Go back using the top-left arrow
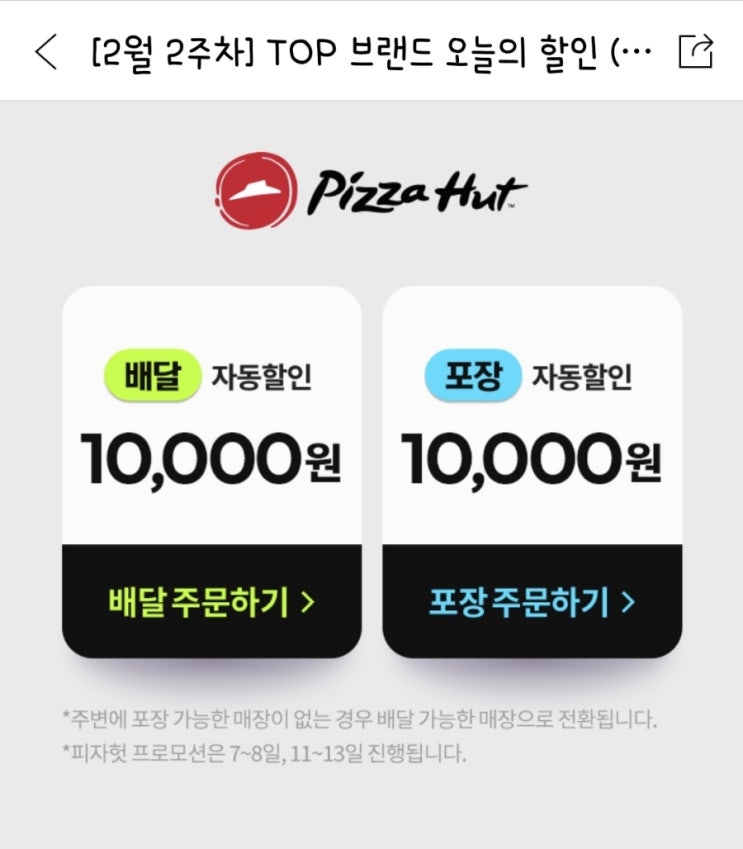 46,51
